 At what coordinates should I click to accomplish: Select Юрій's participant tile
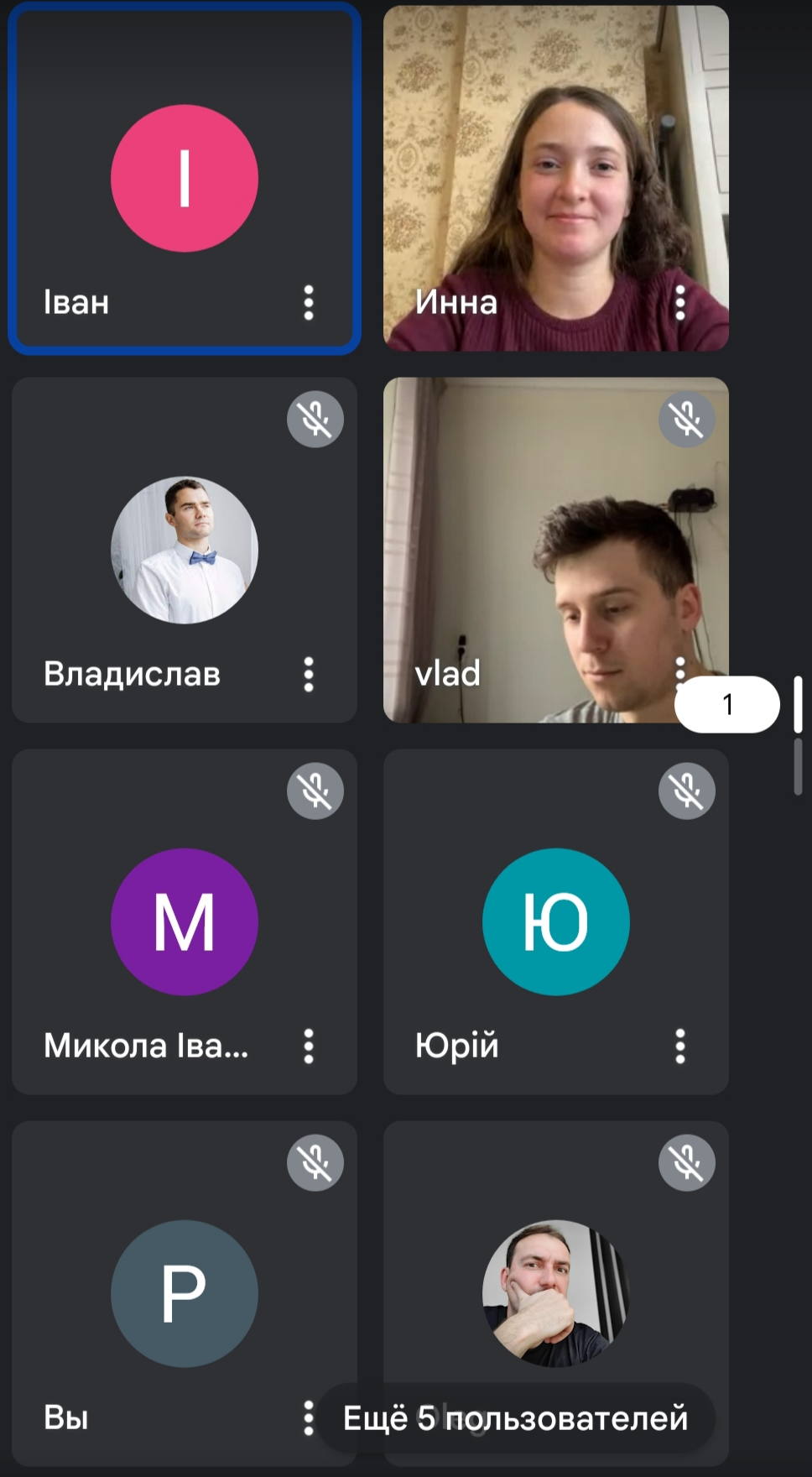[555, 921]
